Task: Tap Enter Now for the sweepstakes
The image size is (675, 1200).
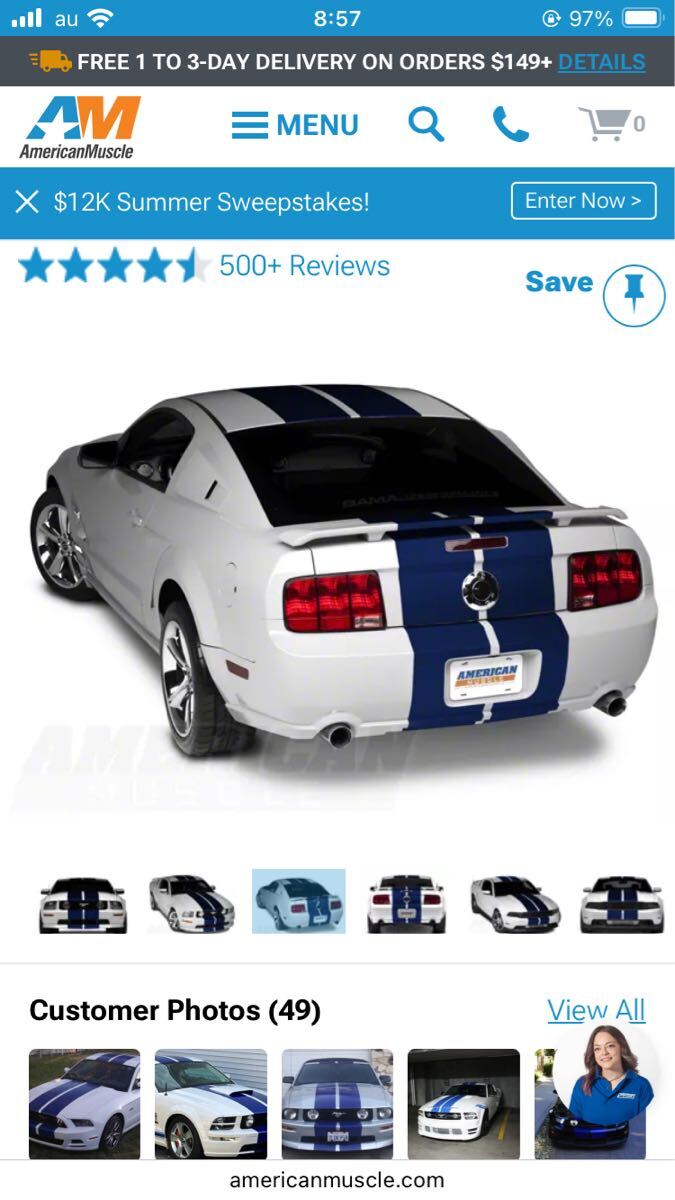Action: pyautogui.click(x=583, y=201)
